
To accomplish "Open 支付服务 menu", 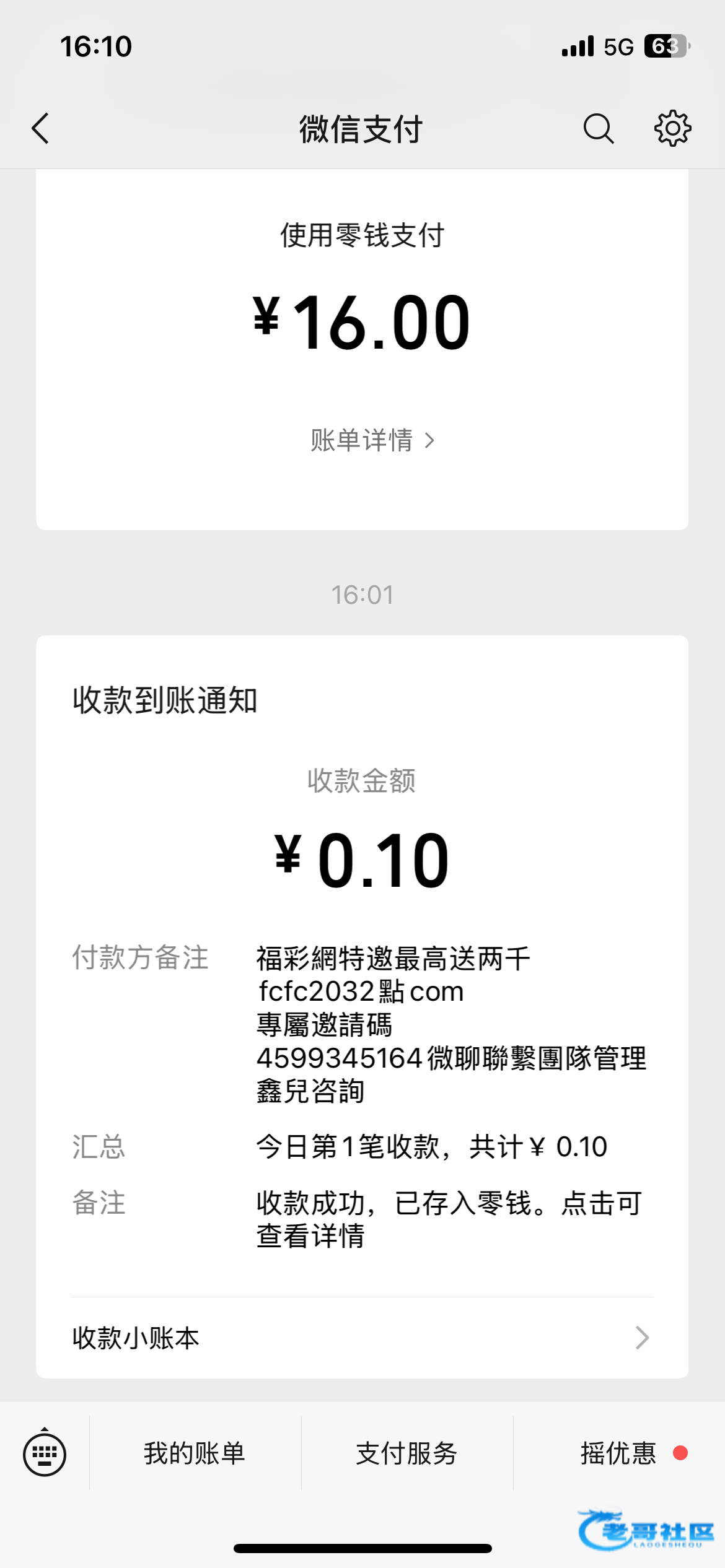I will (x=406, y=1453).
